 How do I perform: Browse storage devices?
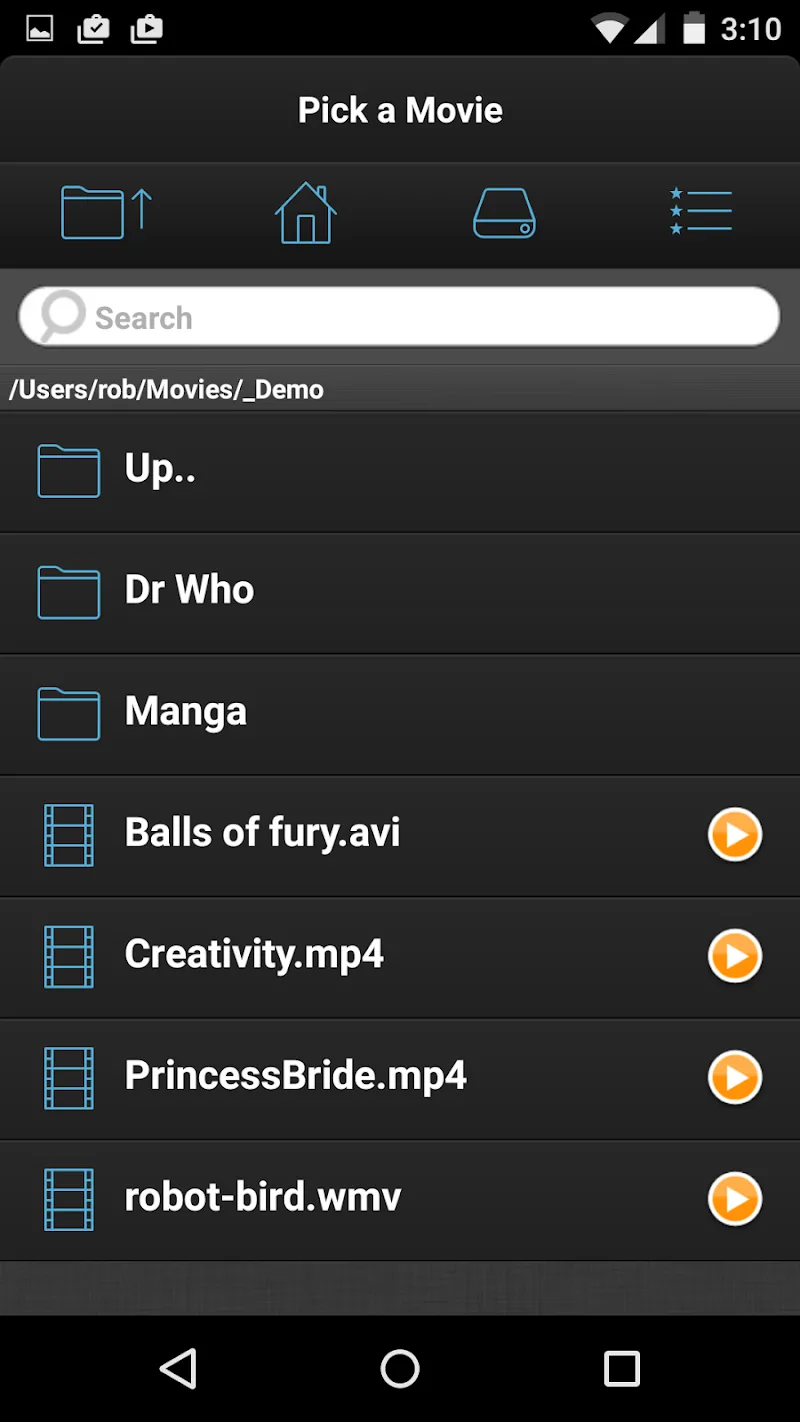coord(505,212)
